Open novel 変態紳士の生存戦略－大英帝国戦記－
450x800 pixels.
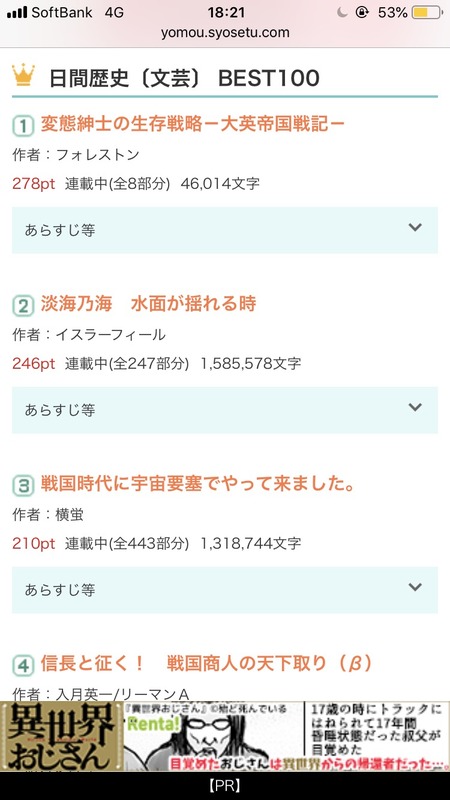pyautogui.click(x=193, y=124)
